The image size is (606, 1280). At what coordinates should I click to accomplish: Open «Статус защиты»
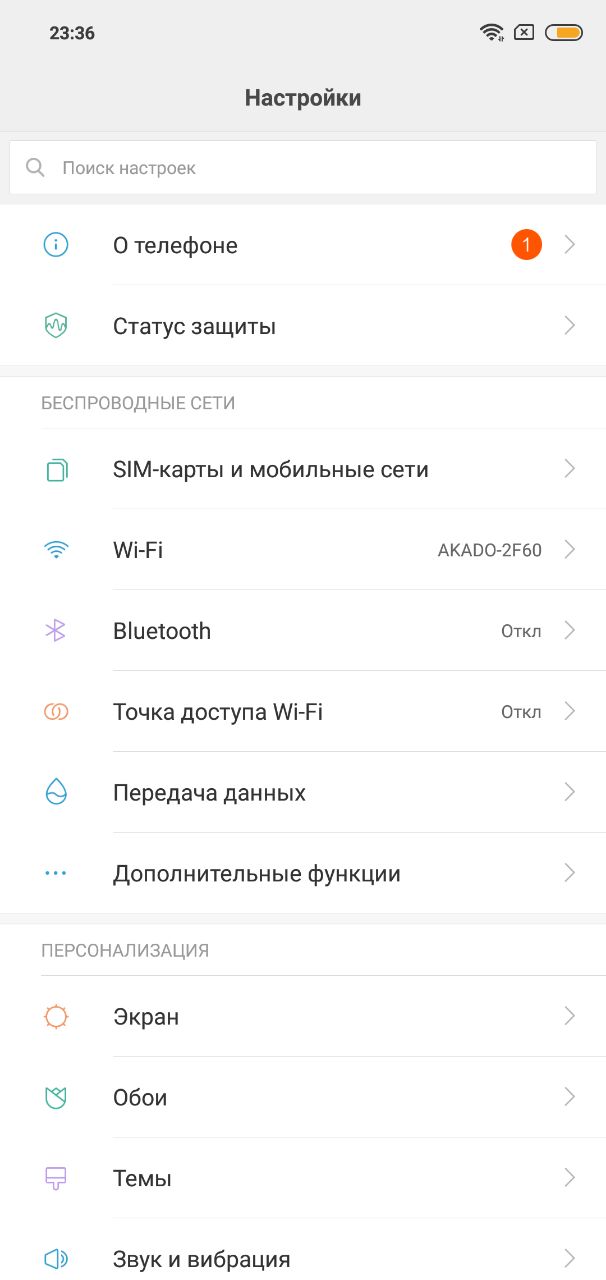coord(303,326)
